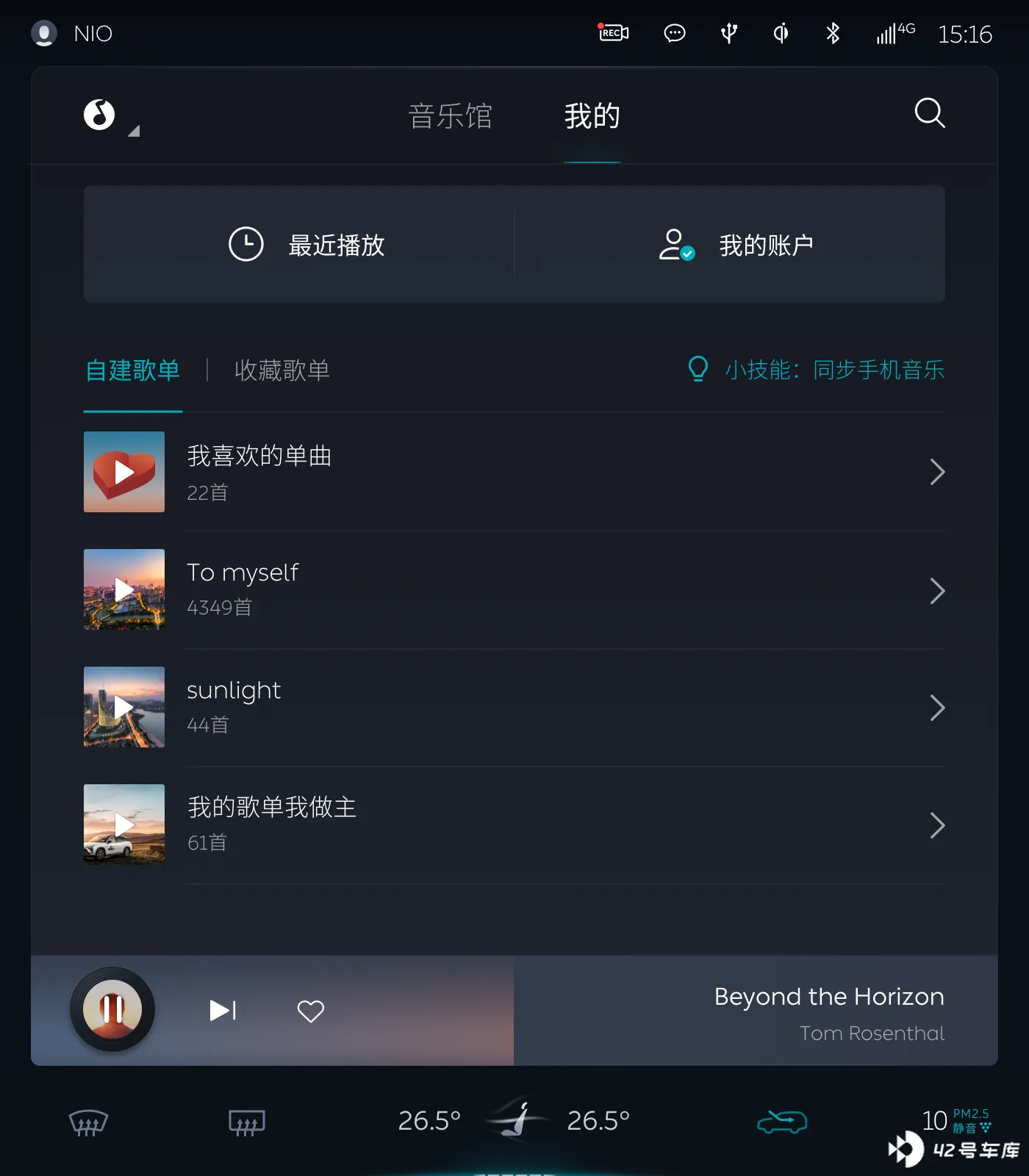Switch to the 音乐馆 tab
This screenshot has height=1176, width=1029.
coord(450,116)
